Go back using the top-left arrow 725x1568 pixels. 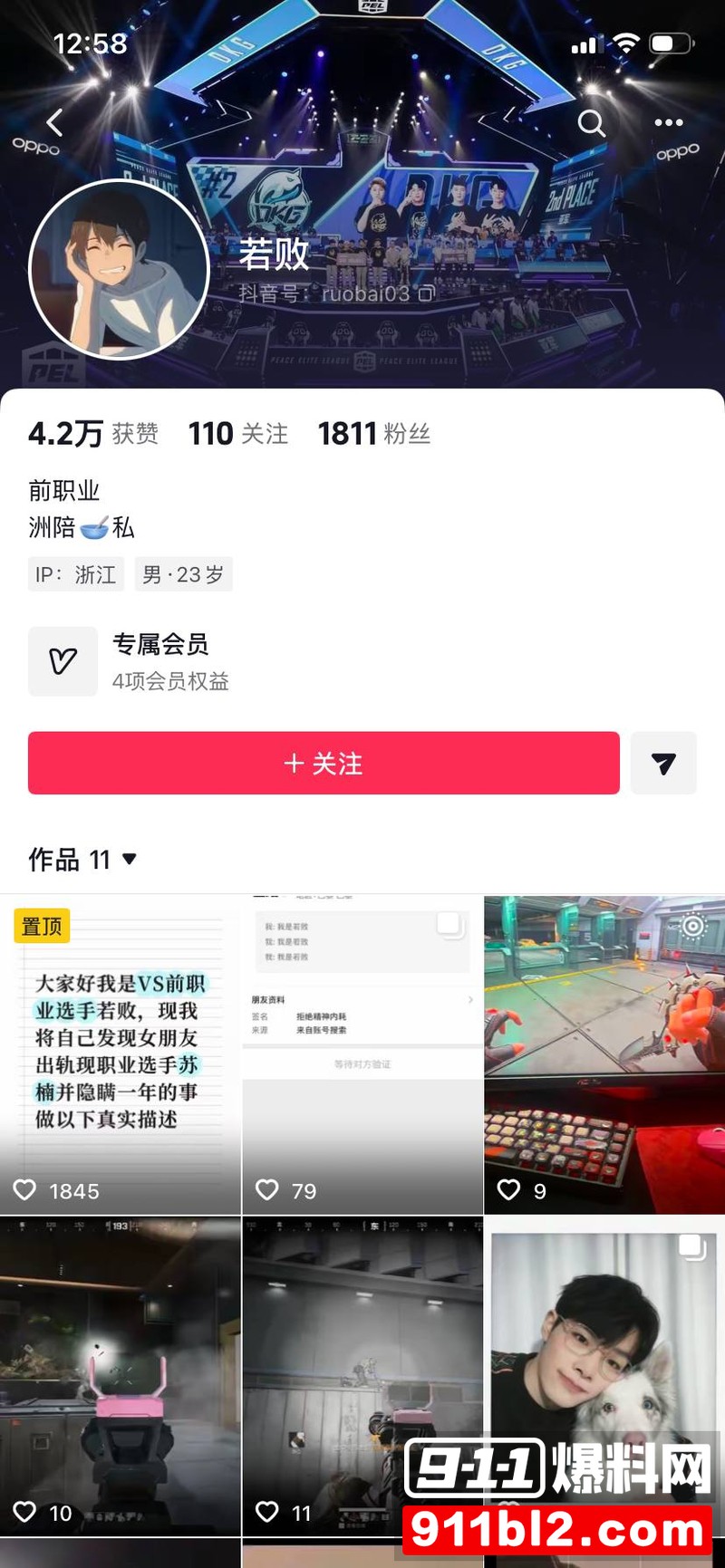click(55, 122)
